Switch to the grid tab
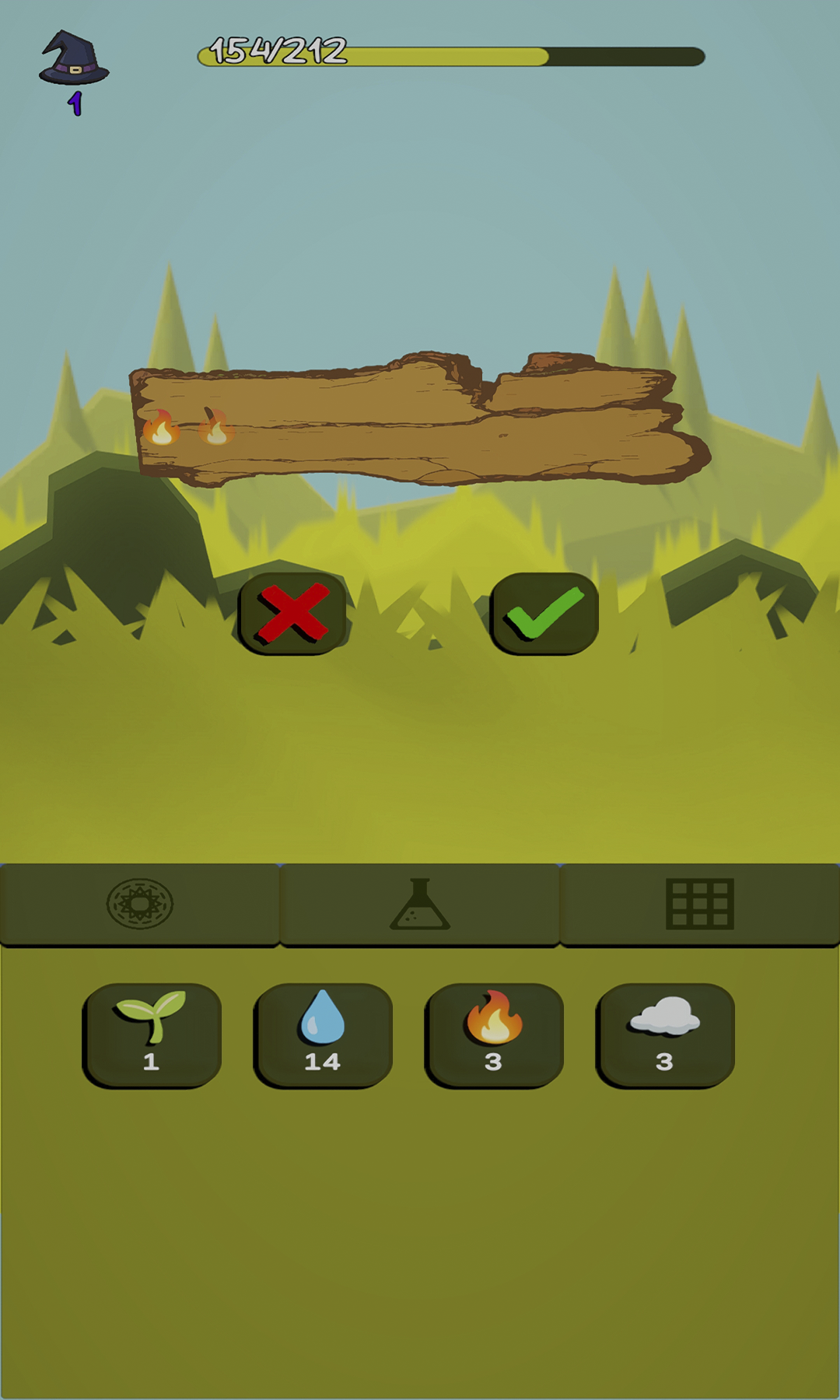The height and width of the screenshot is (1400, 840). (700, 905)
